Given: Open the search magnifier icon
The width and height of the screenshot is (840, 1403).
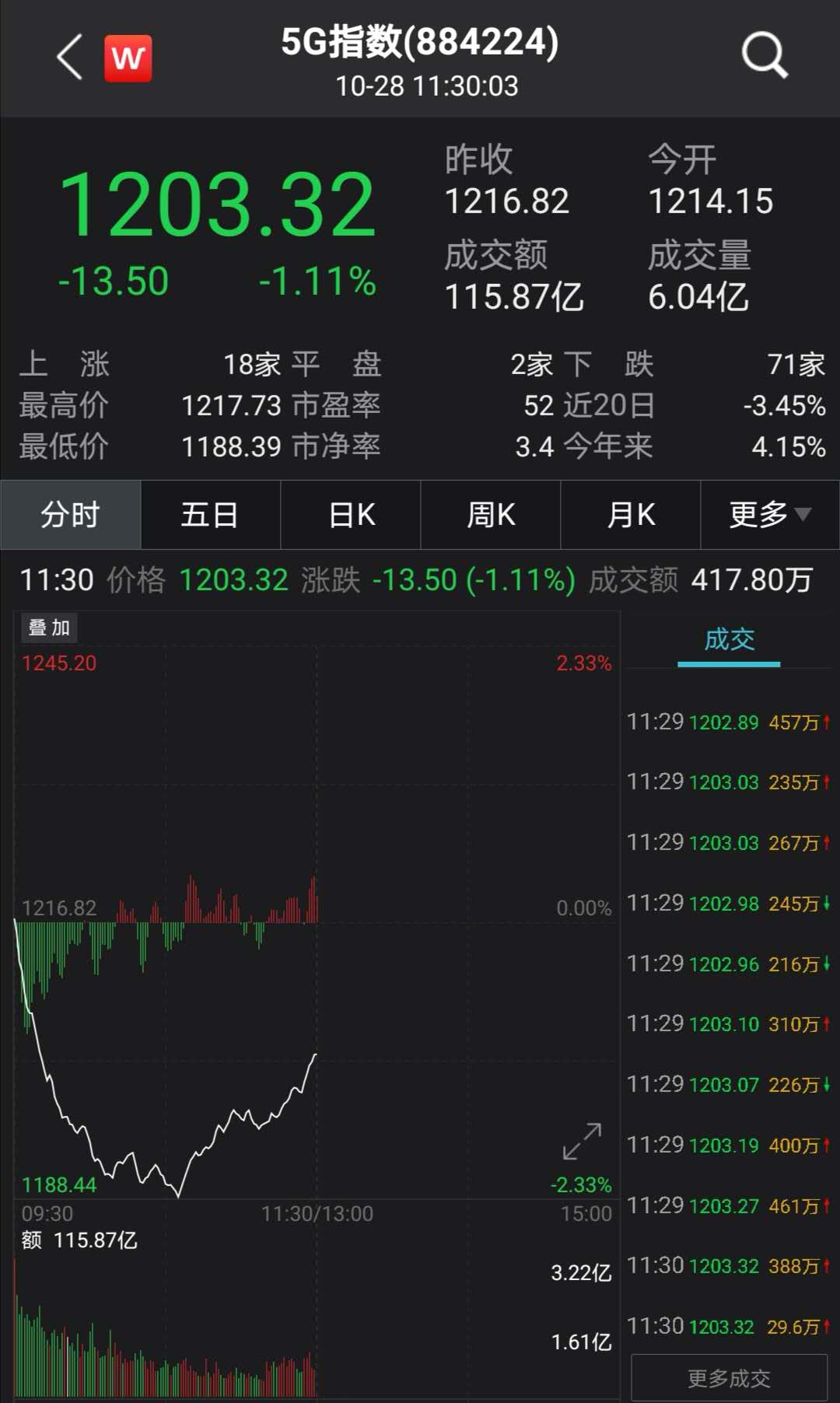Looking at the screenshot, I should click(x=765, y=56).
